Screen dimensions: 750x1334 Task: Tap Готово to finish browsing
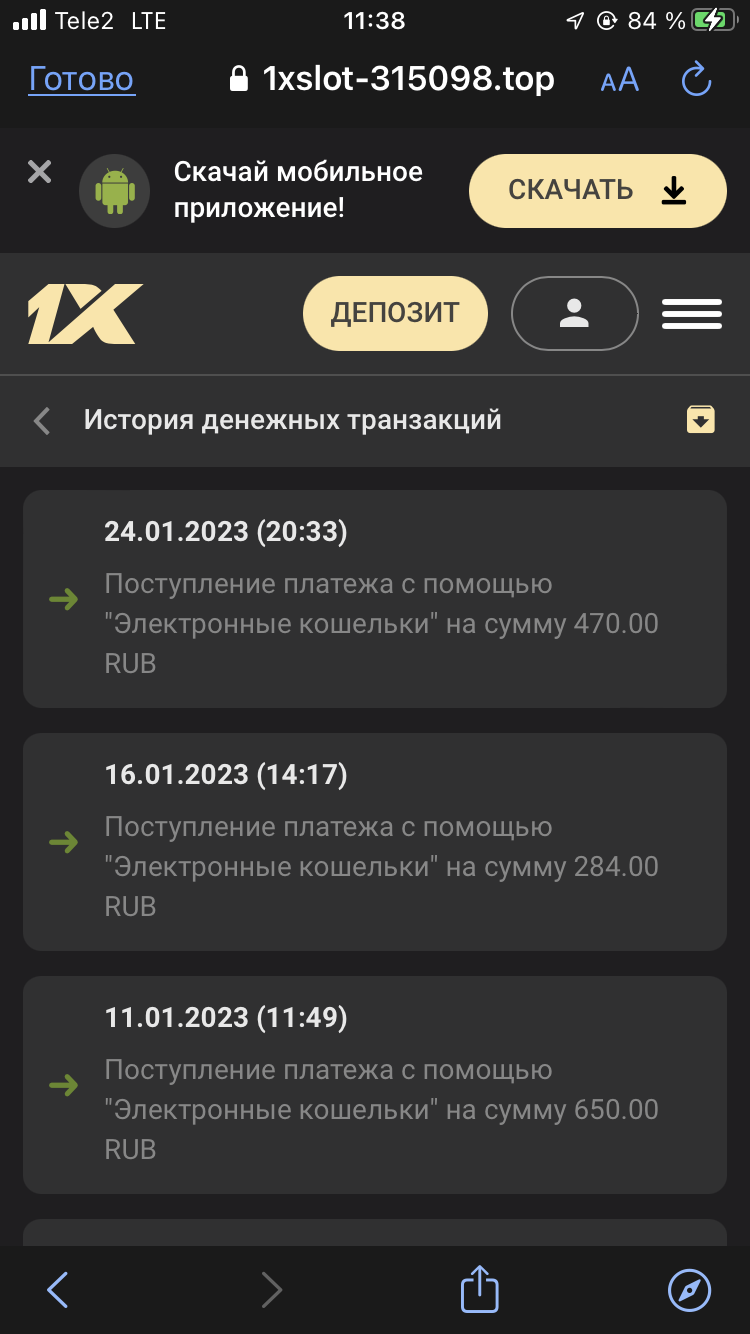(x=81, y=80)
